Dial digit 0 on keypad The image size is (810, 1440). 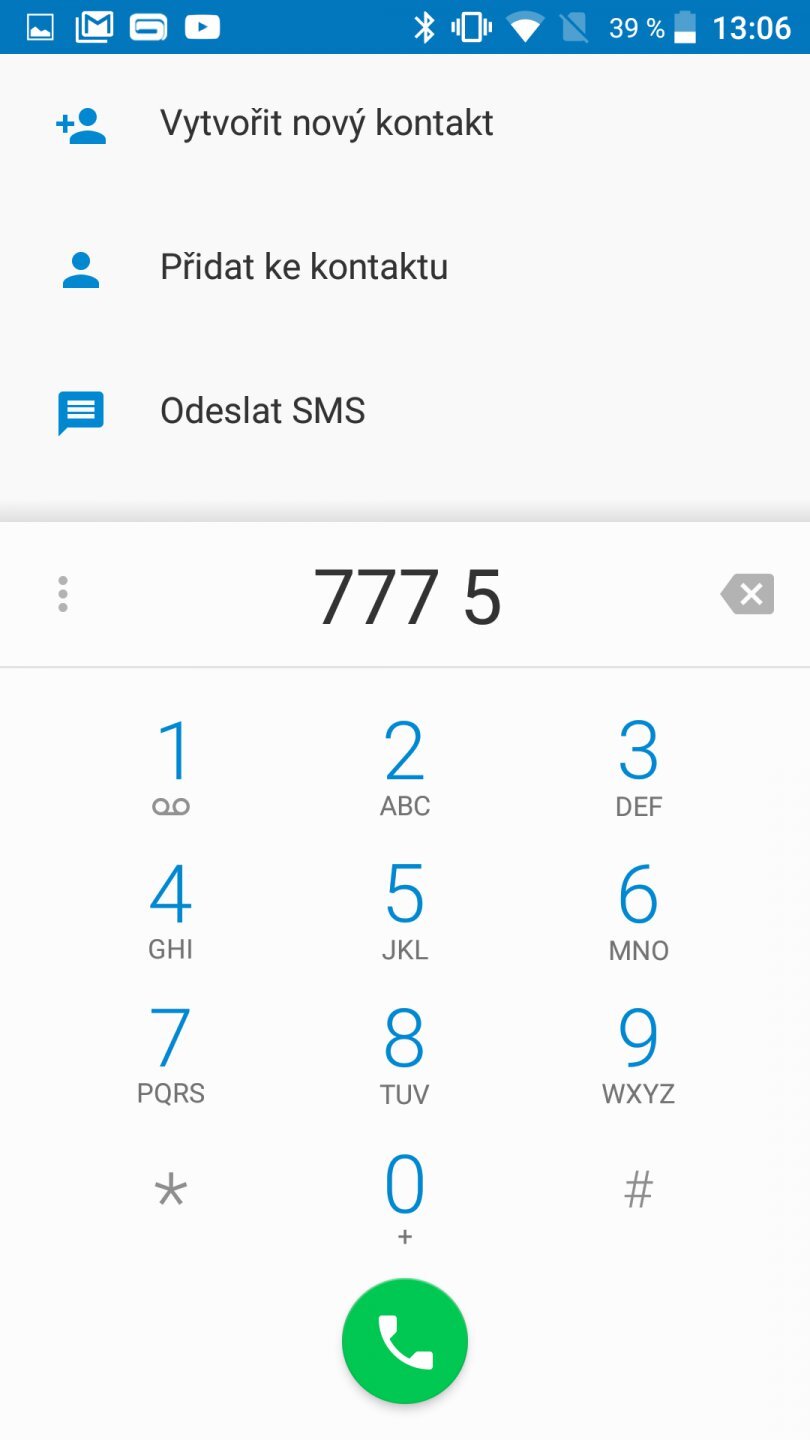point(405,1197)
